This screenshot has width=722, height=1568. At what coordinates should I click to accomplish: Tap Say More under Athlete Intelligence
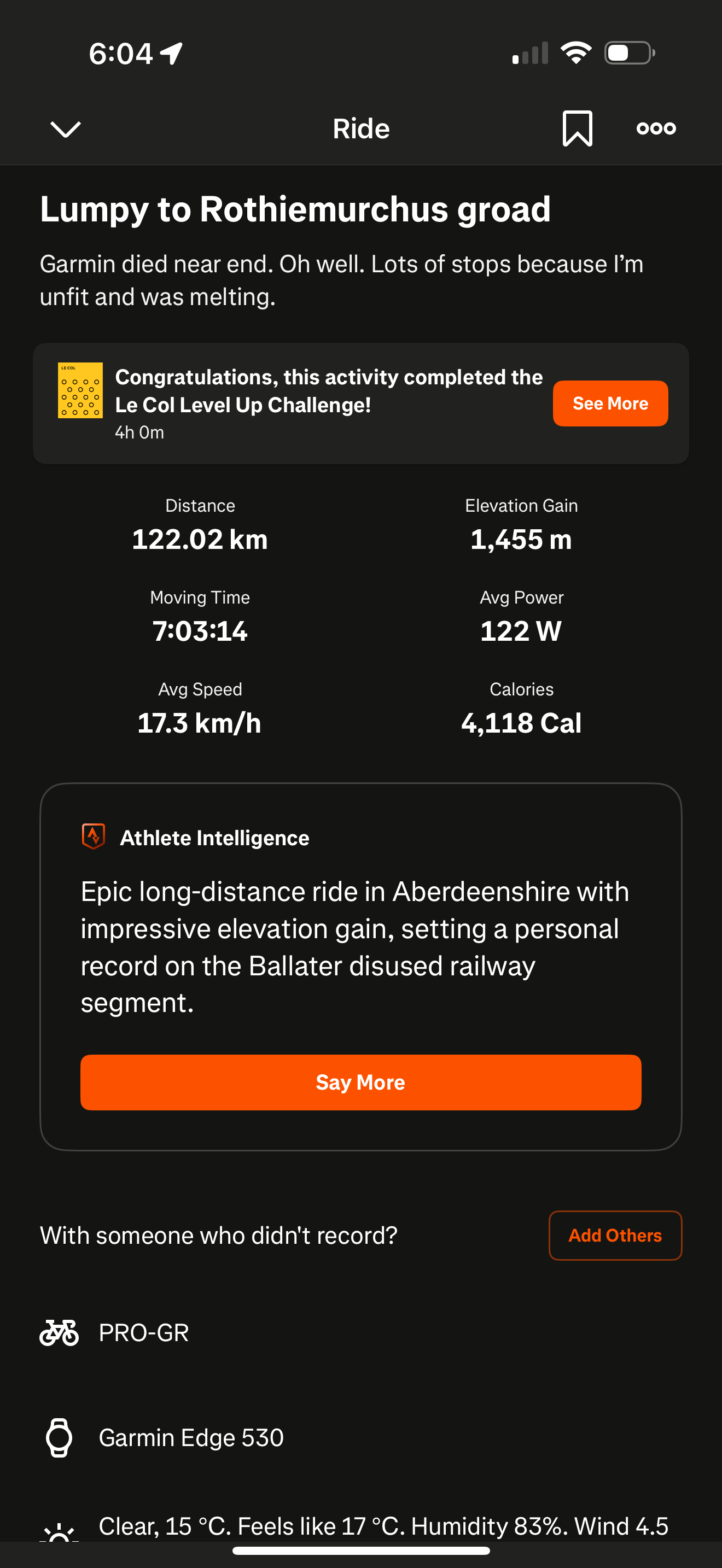click(360, 1081)
